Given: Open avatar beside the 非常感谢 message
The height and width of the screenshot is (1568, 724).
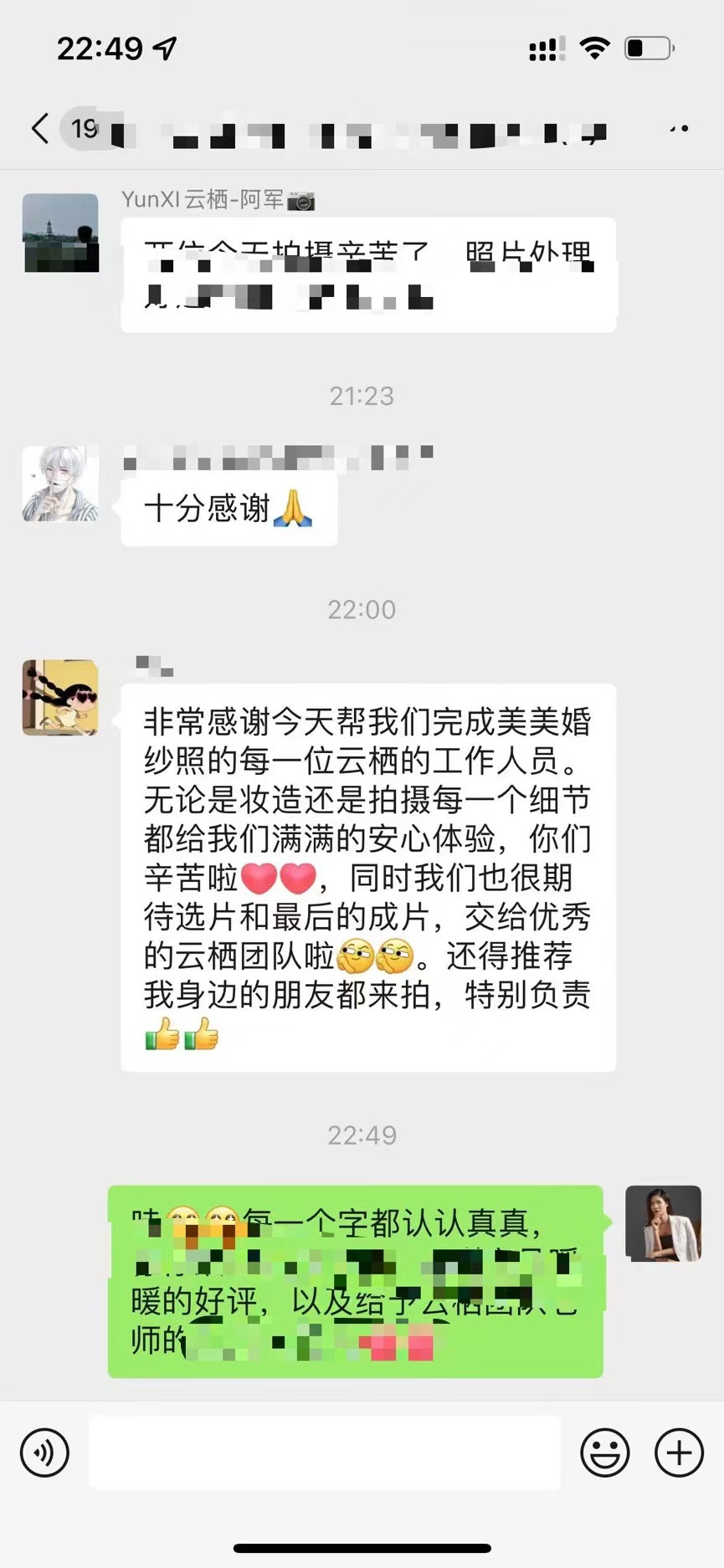Looking at the screenshot, I should coord(60,698).
